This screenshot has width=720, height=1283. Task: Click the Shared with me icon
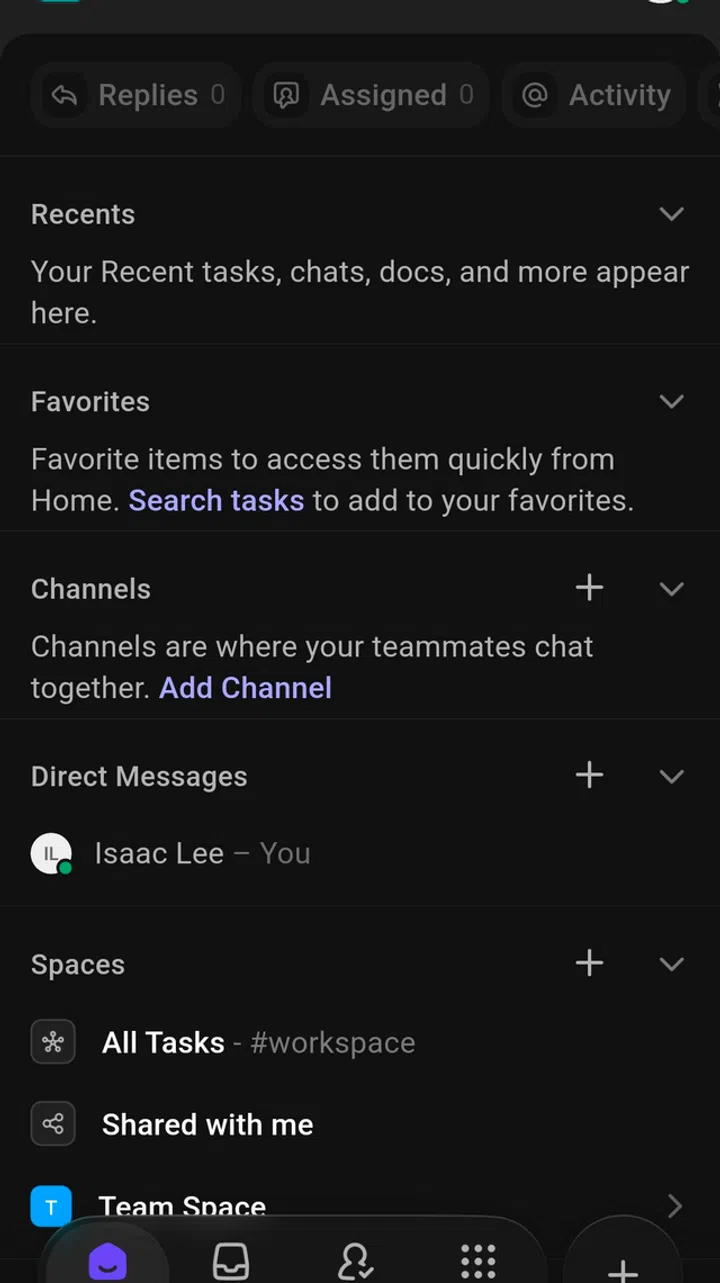(x=53, y=1124)
